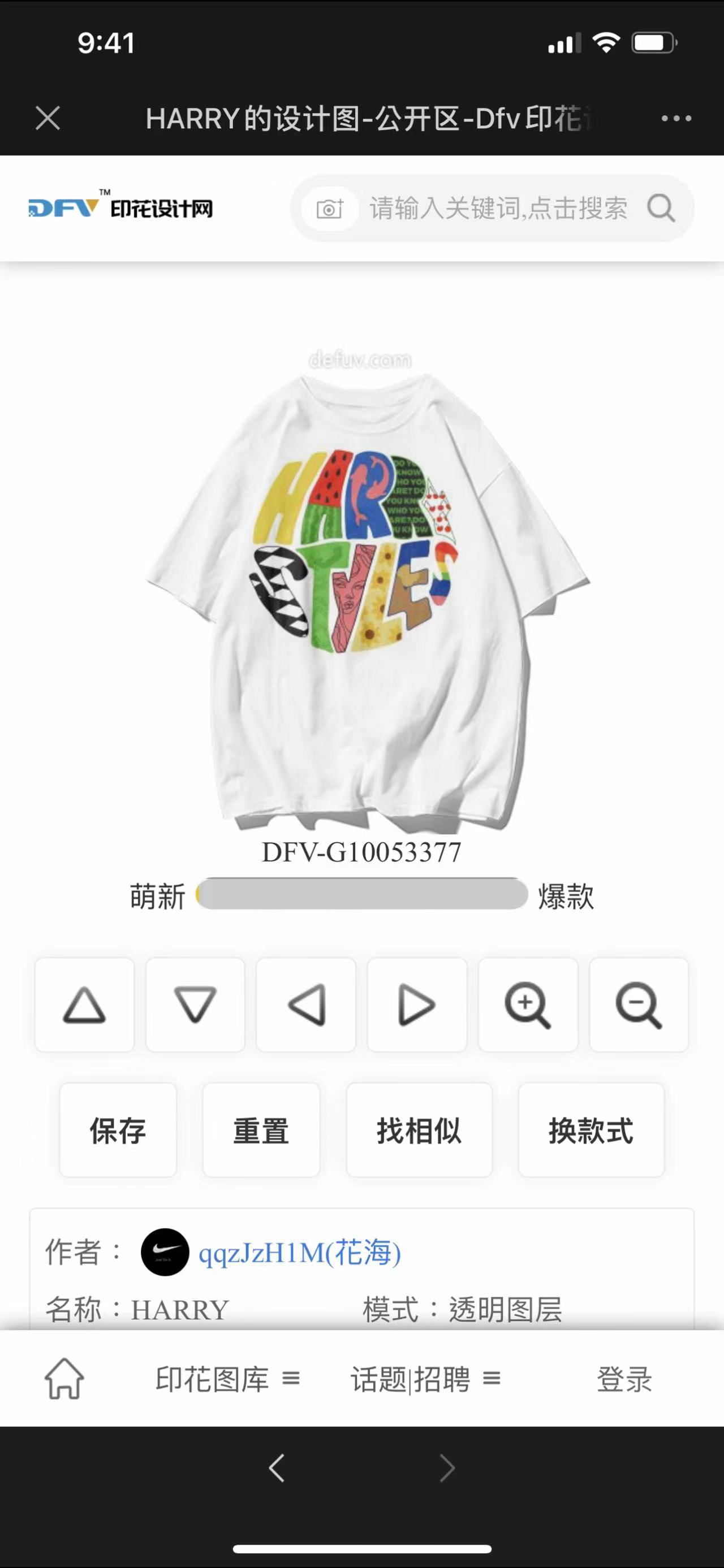This screenshot has height=1568, width=724.
Task: Open the 话题|招聘 menu
Action: (x=425, y=1379)
